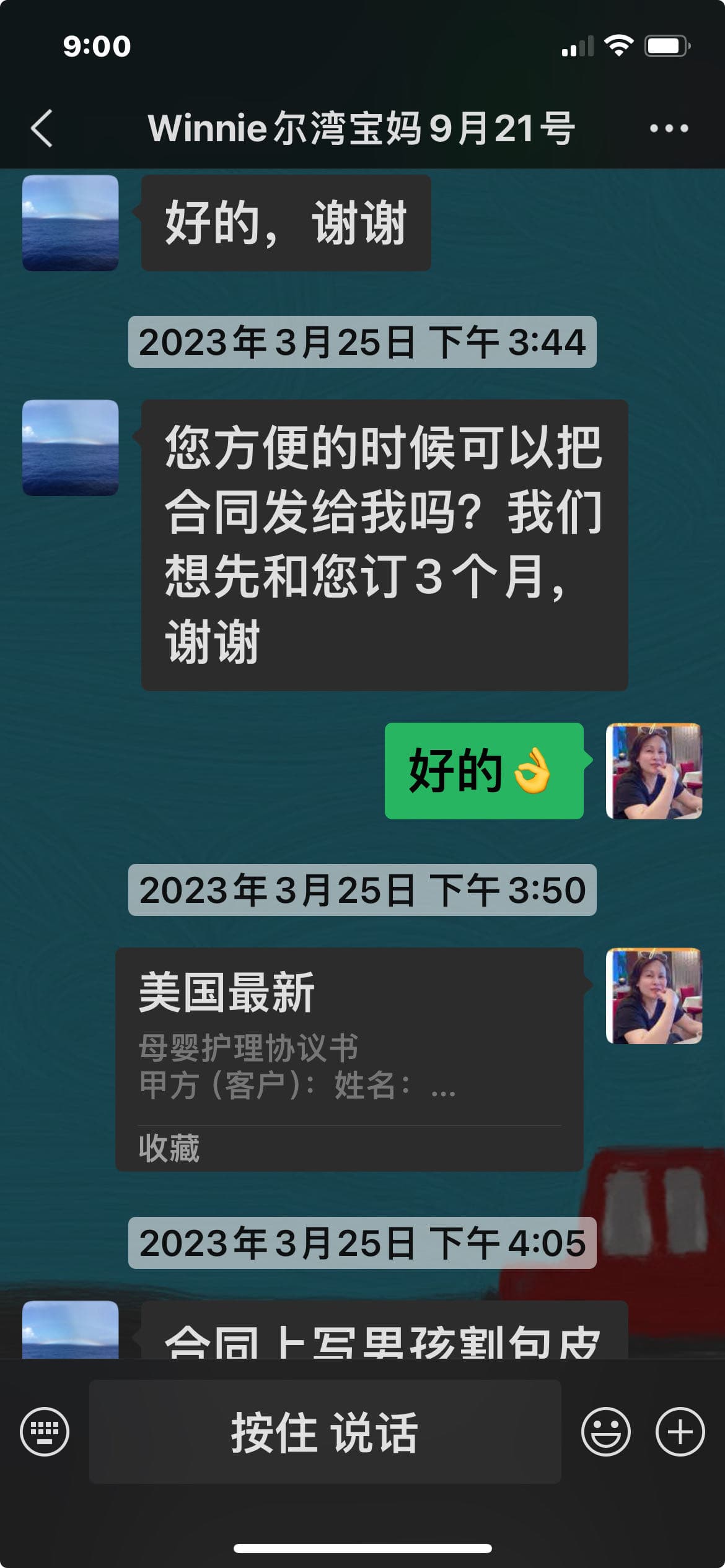Hold the 按住 说话 voice button
The image size is (725, 1568).
pyautogui.click(x=325, y=1431)
